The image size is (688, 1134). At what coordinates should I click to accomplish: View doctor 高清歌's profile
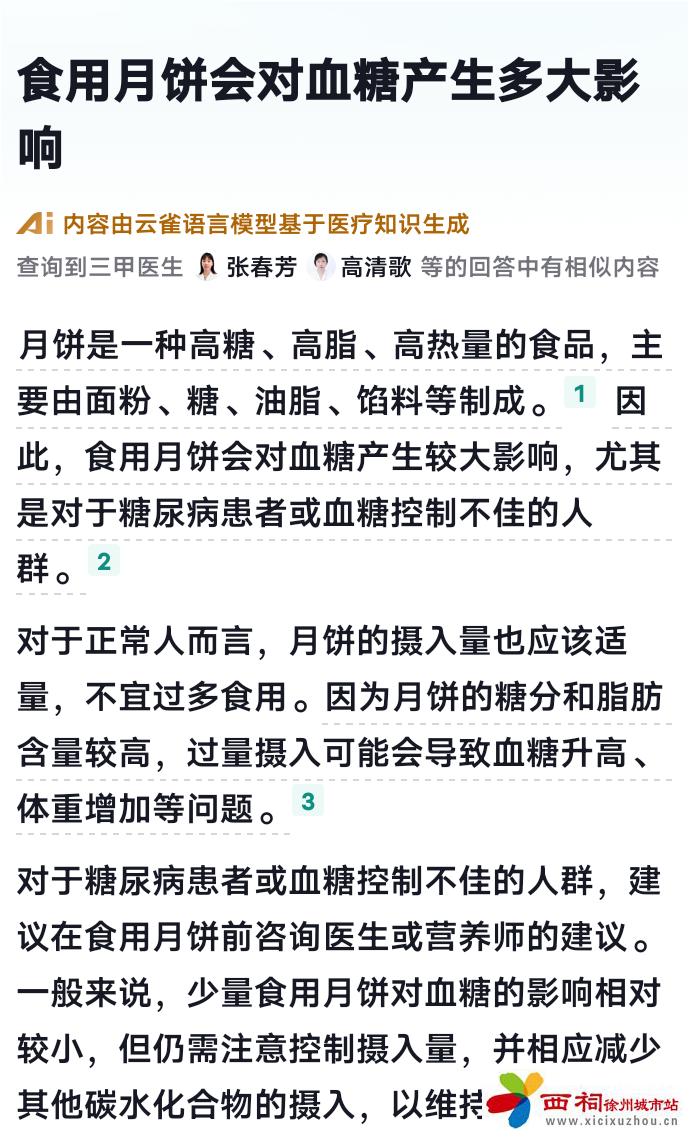point(362,267)
